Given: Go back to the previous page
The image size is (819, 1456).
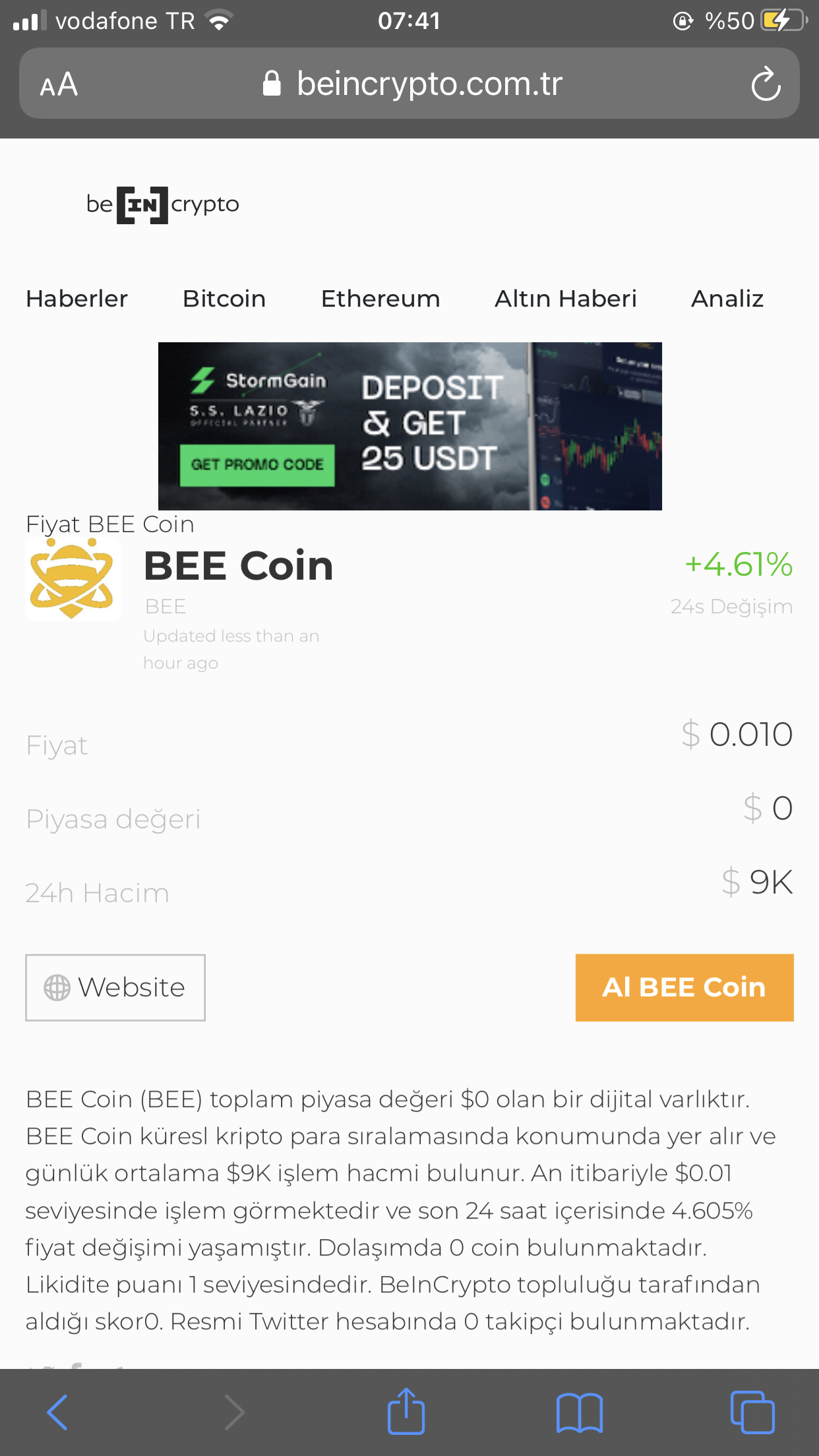Looking at the screenshot, I should [57, 1412].
